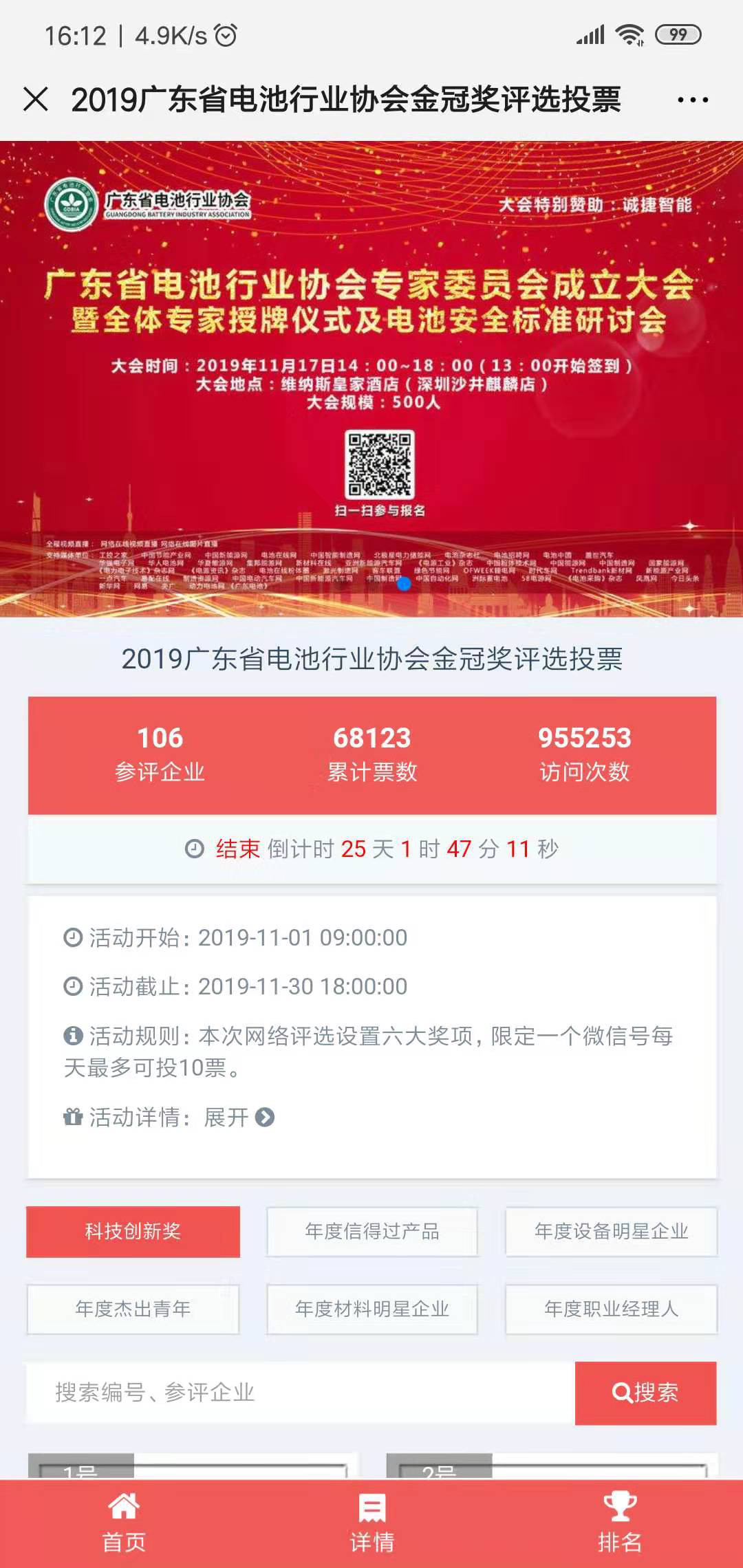This screenshot has width=743, height=1568.
Task: Go to the 首页 tab
Action: coord(124,1523)
